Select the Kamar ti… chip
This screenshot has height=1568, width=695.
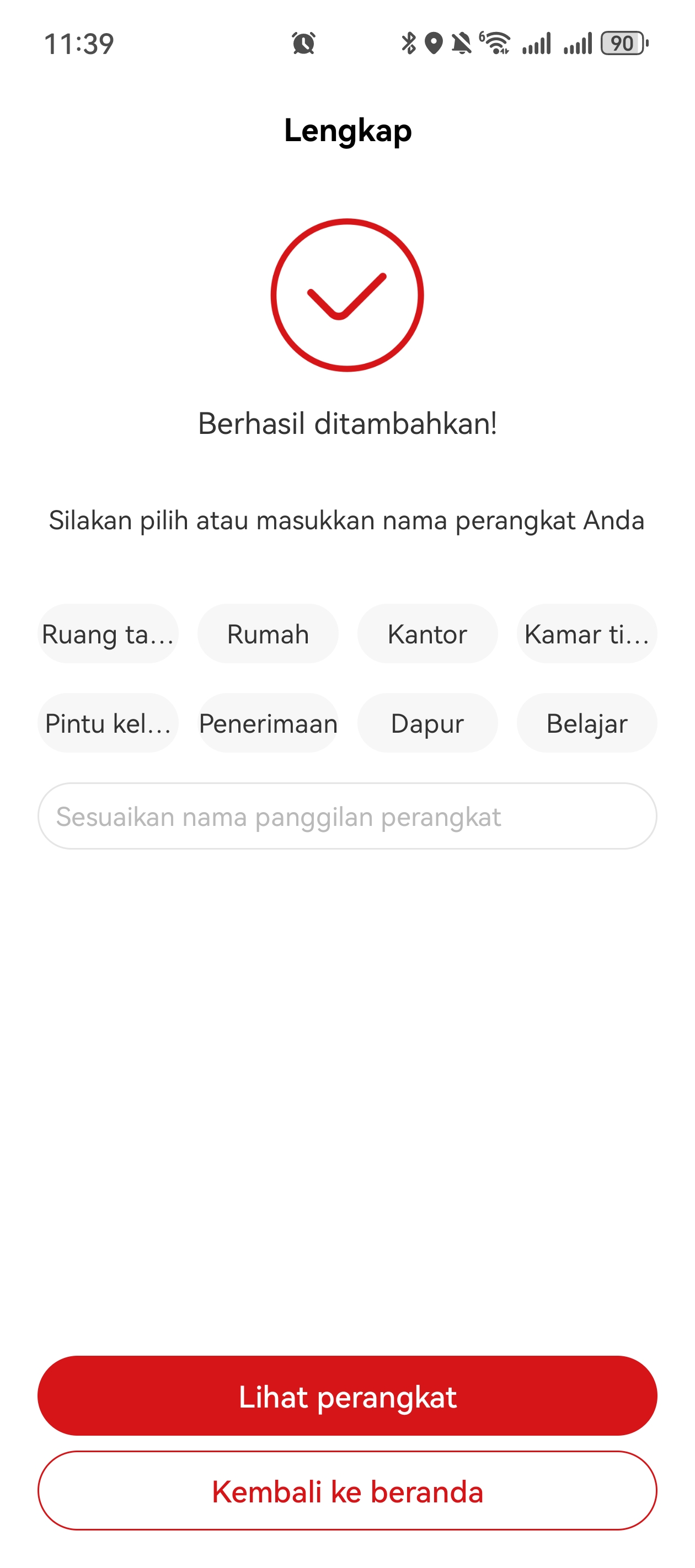586,633
